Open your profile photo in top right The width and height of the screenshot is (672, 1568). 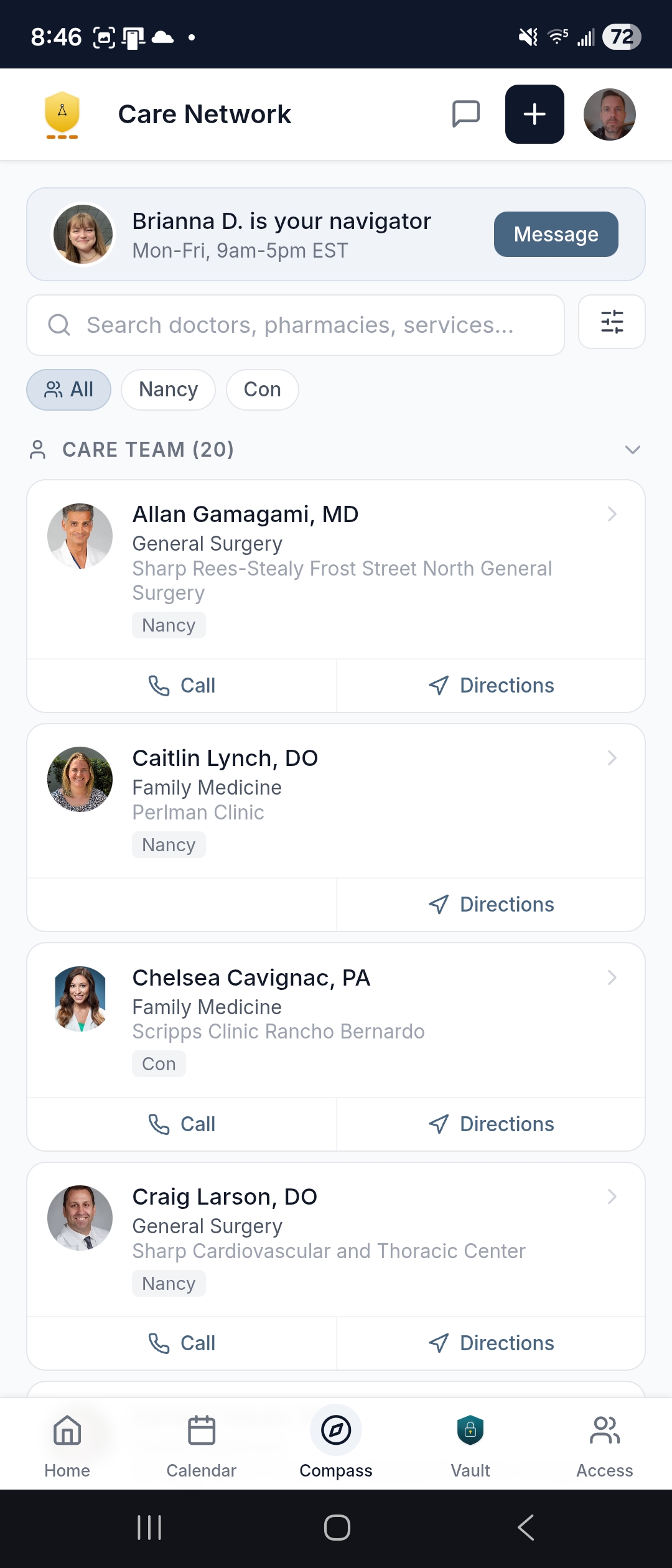[609, 114]
